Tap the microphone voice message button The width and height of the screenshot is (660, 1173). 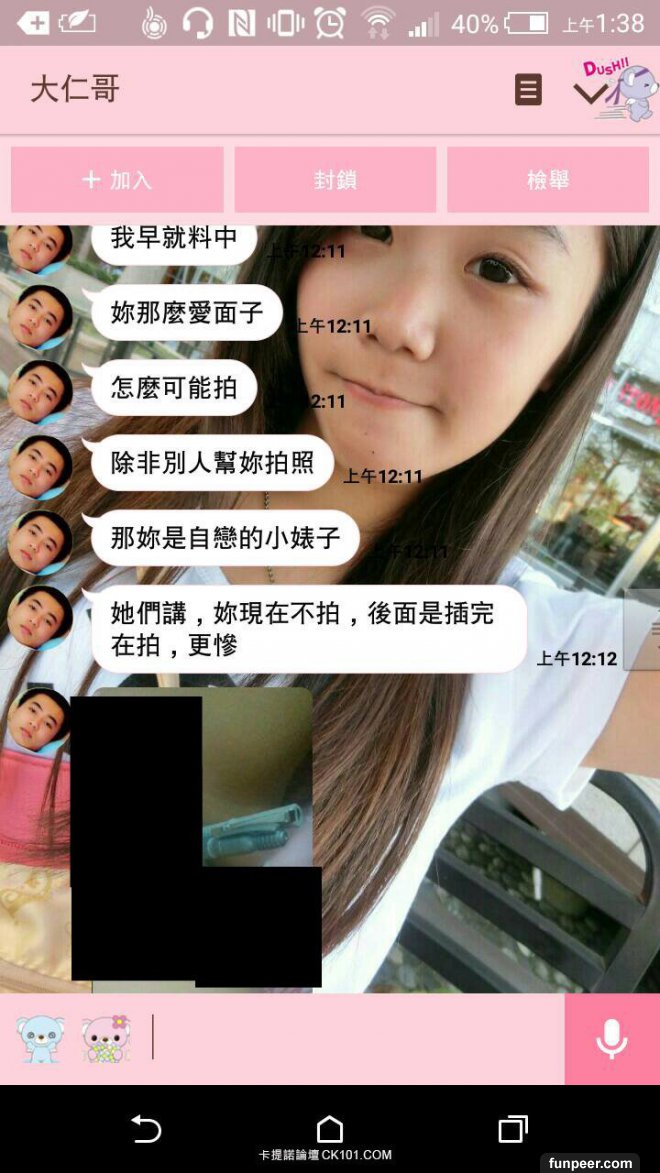[x=611, y=1039]
